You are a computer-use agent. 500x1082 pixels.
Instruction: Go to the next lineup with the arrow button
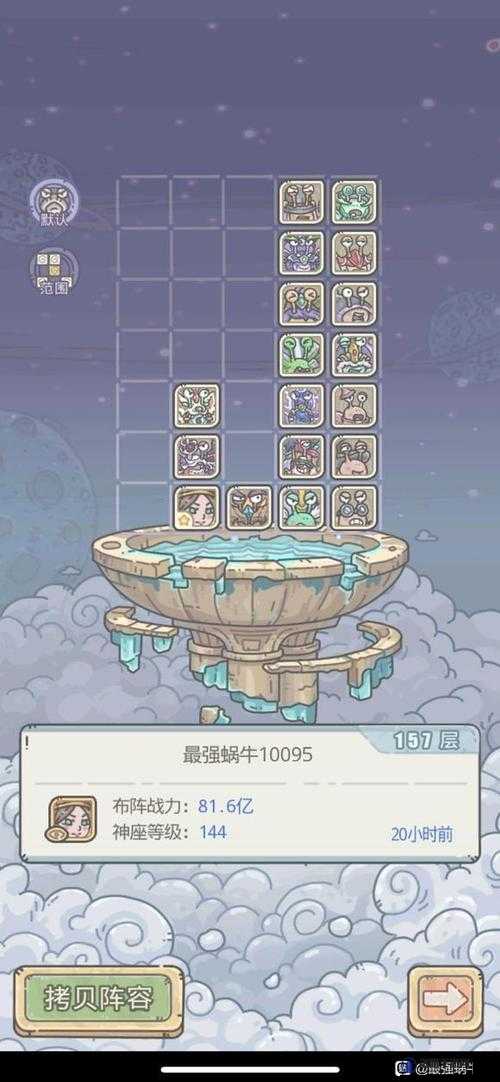(x=446, y=1000)
